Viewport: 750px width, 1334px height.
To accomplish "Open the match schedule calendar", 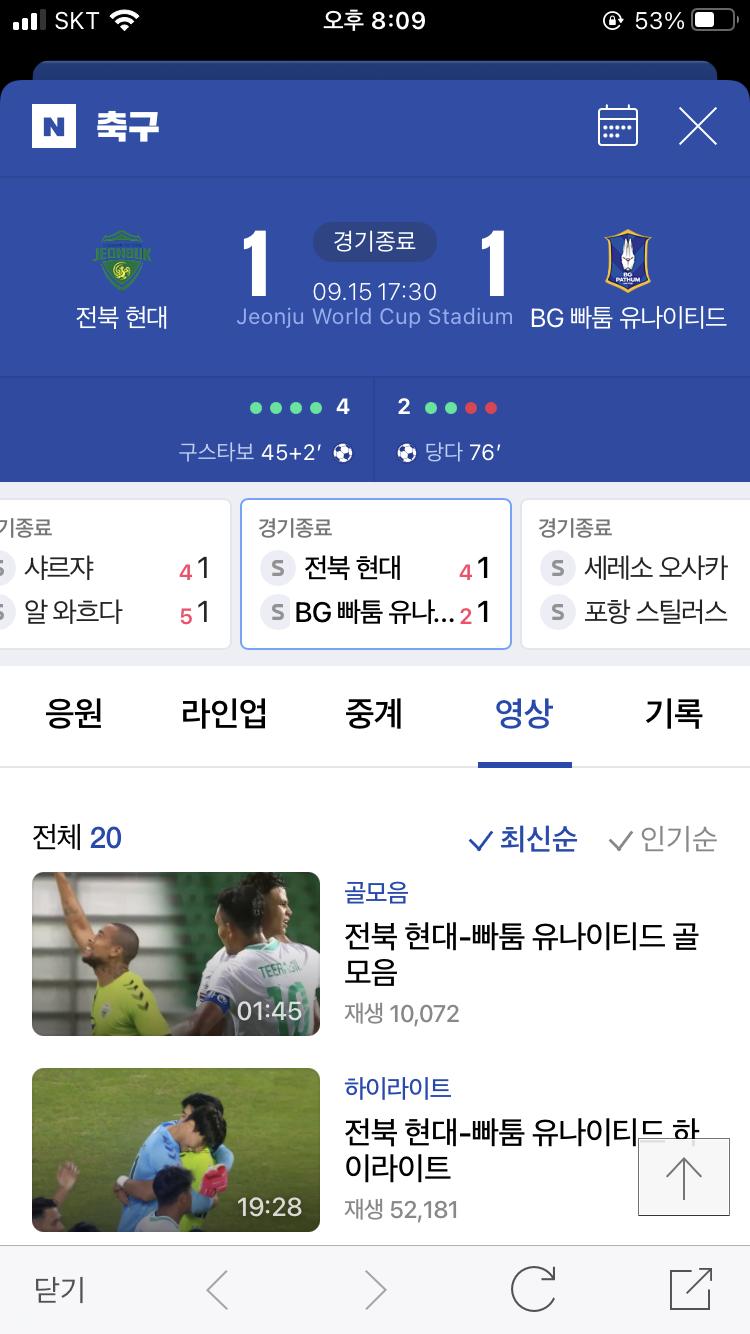I will point(618,126).
